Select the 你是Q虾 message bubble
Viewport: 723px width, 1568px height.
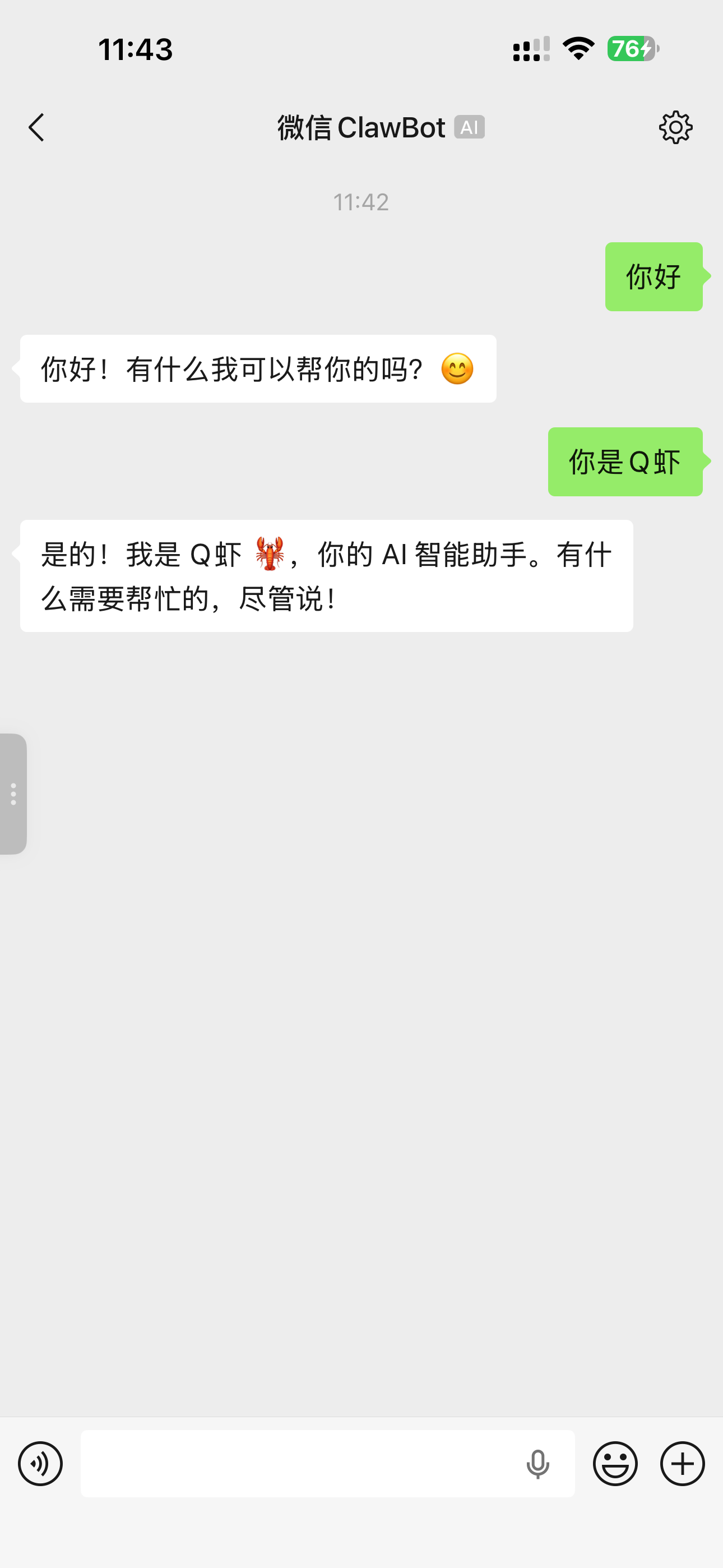click(x=624, y=461)
